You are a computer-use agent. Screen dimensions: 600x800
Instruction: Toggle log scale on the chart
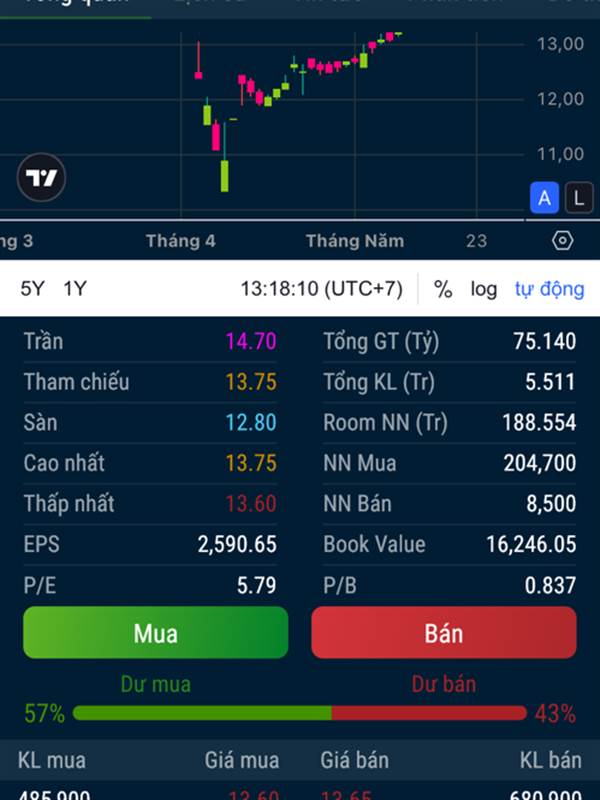pos(484,289)
